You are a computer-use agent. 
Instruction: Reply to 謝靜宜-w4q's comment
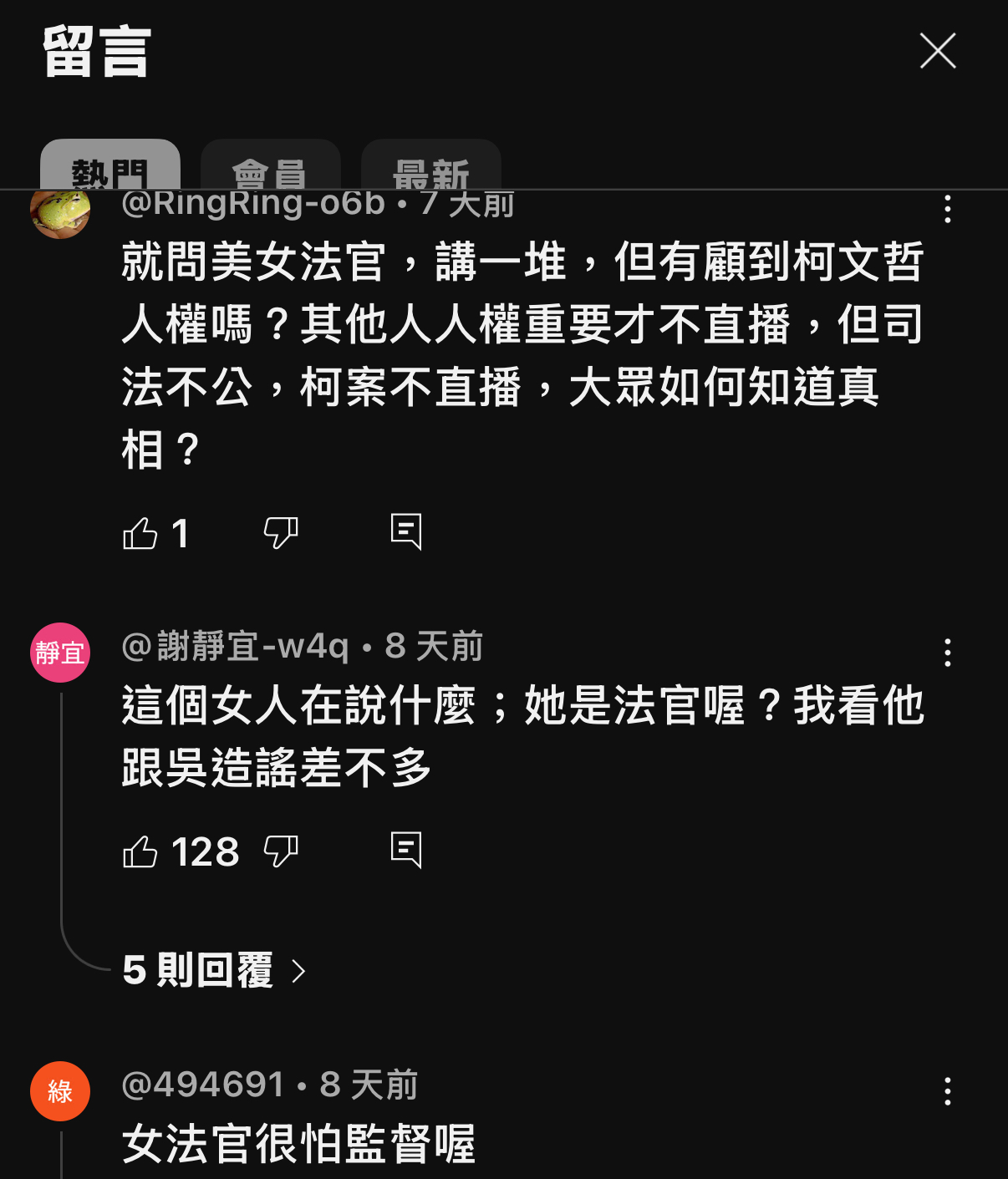(x=406, y=850)
